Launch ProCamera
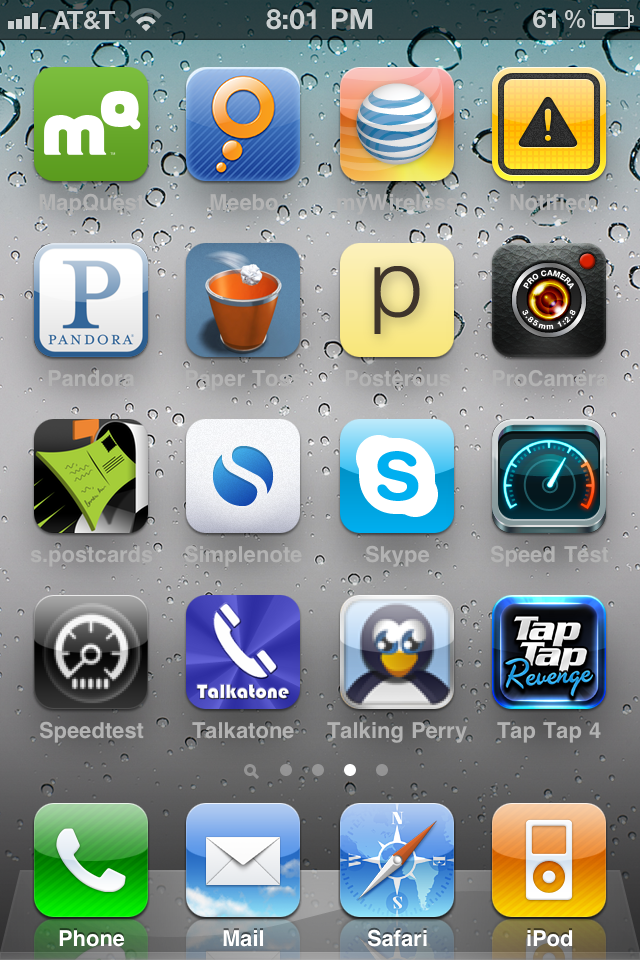Viewport: 640px width, 960px height. click(x=549, y=300)
